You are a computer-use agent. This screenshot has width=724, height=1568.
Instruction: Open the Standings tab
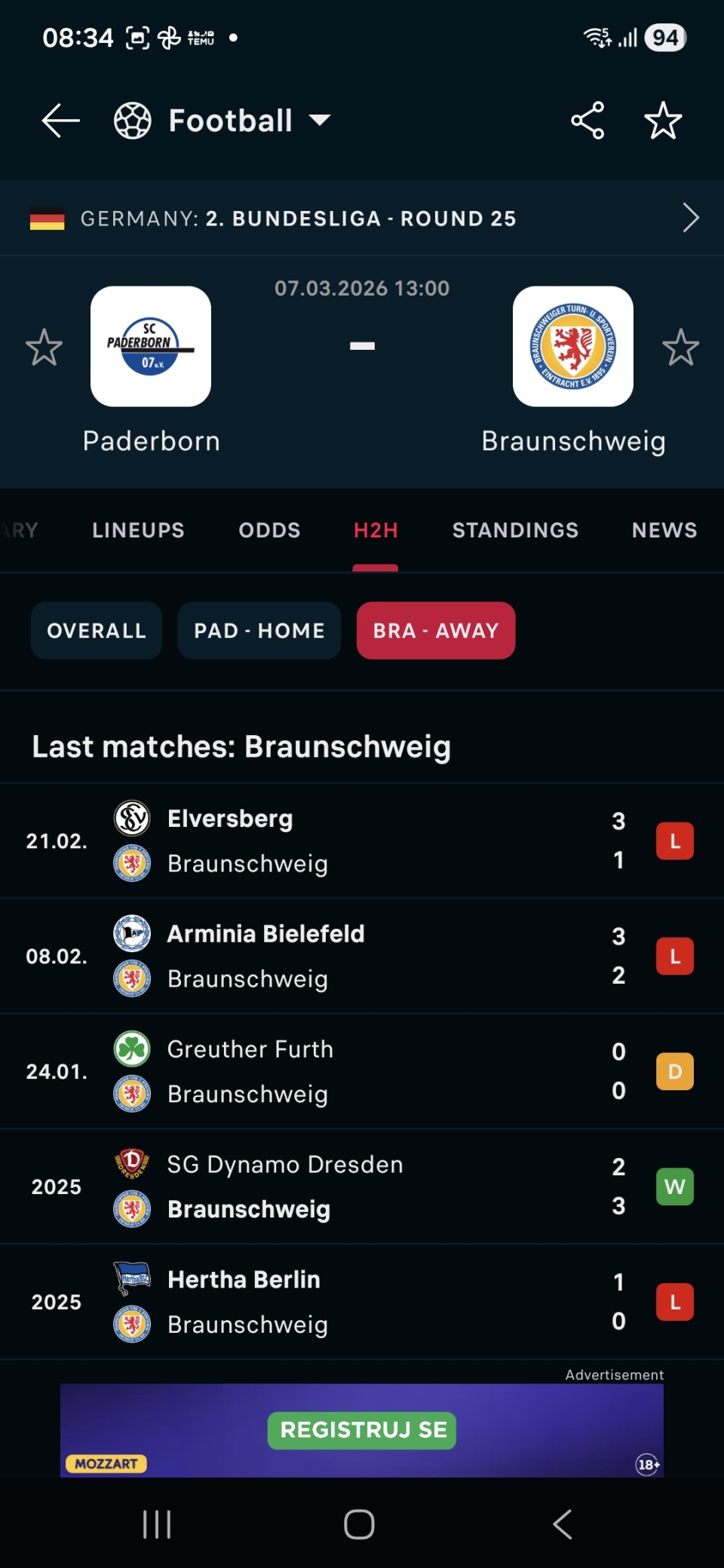[515, 531]
